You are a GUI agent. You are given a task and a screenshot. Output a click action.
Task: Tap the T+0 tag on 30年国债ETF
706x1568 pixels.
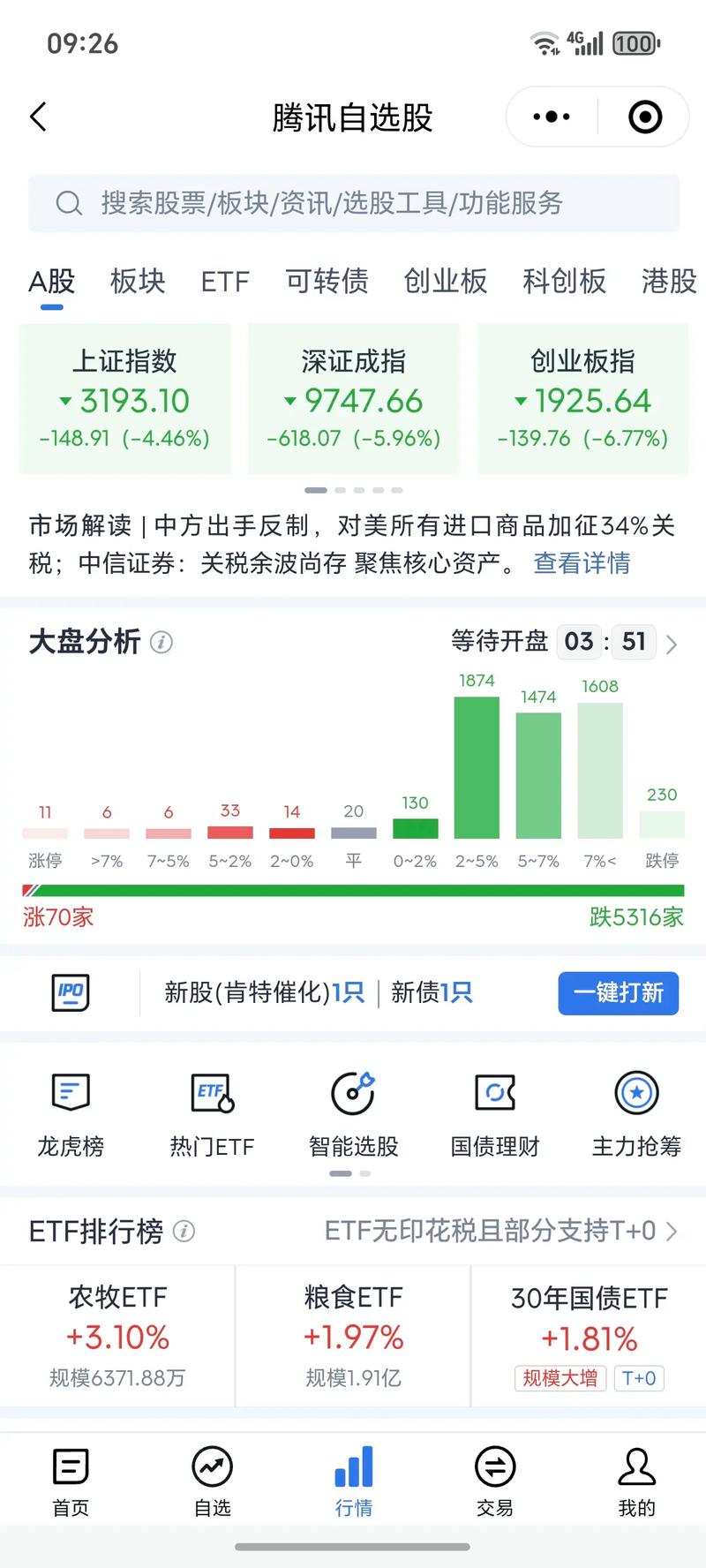click(x=638, y=1378)
